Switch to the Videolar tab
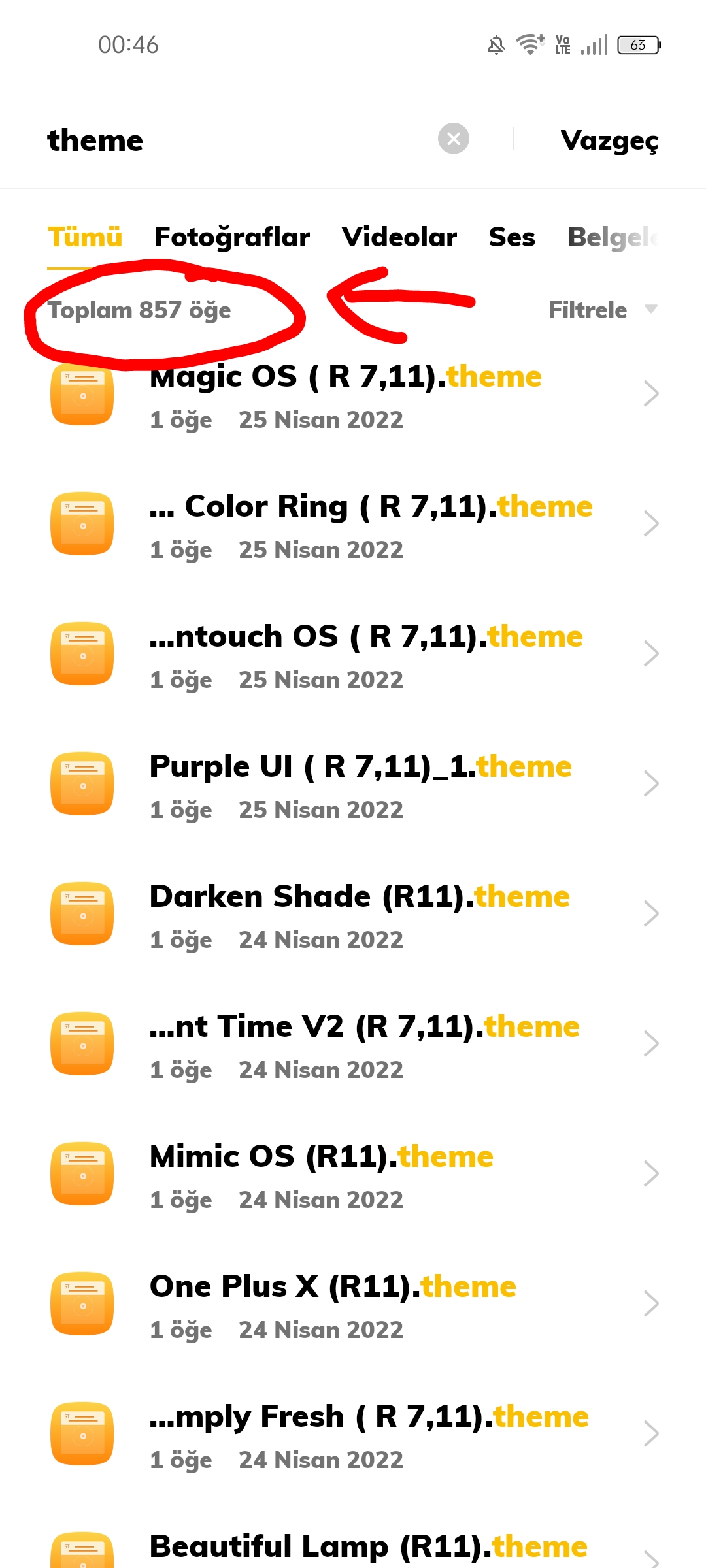 [399, 237]
